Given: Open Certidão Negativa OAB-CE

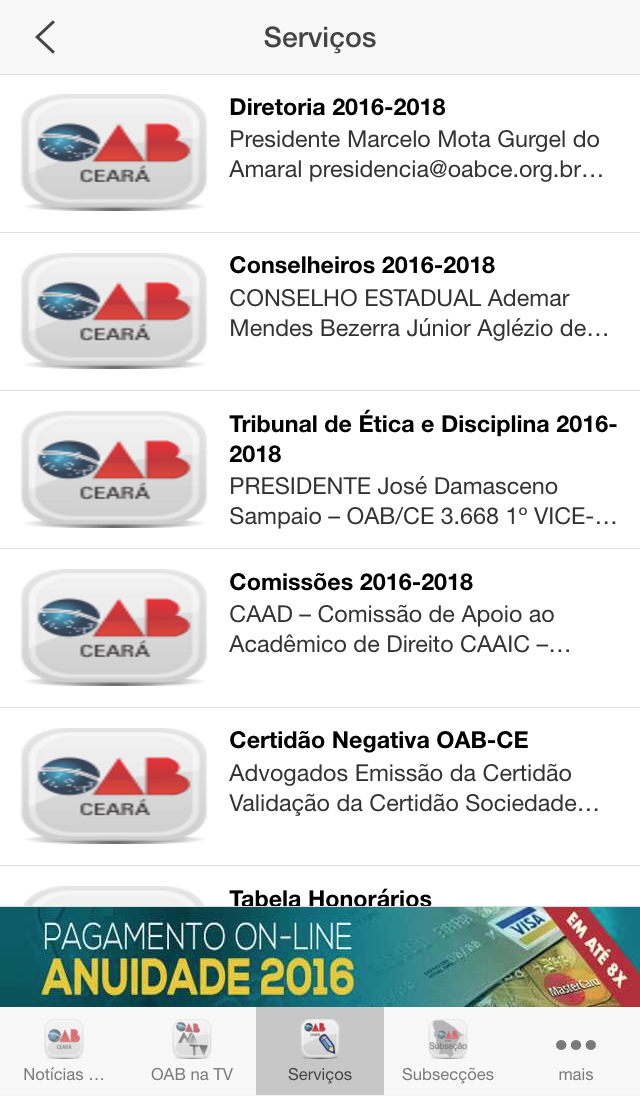Looking at the screenshot, I should pyautogui.click(x=320, y=786).
